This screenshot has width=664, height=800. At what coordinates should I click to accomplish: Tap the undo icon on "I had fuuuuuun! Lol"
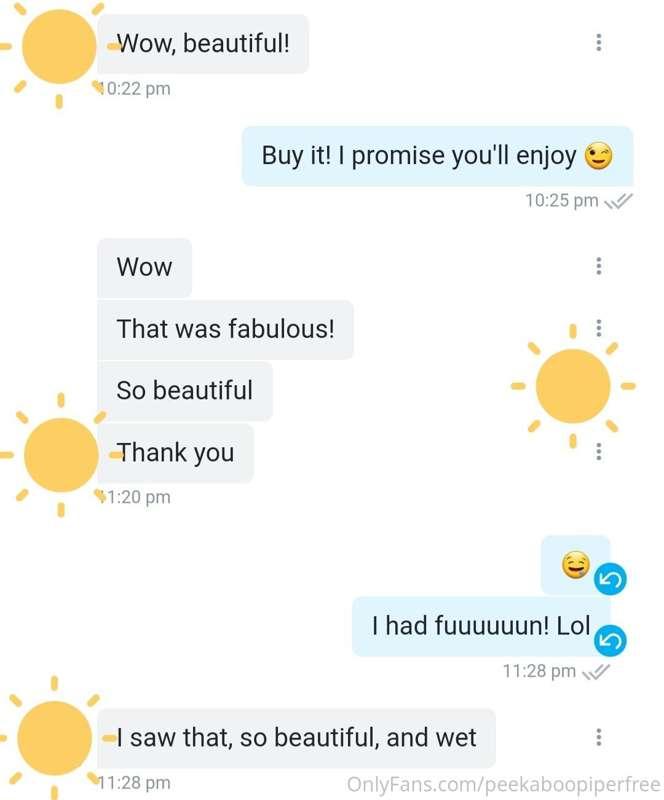[611, 639]
